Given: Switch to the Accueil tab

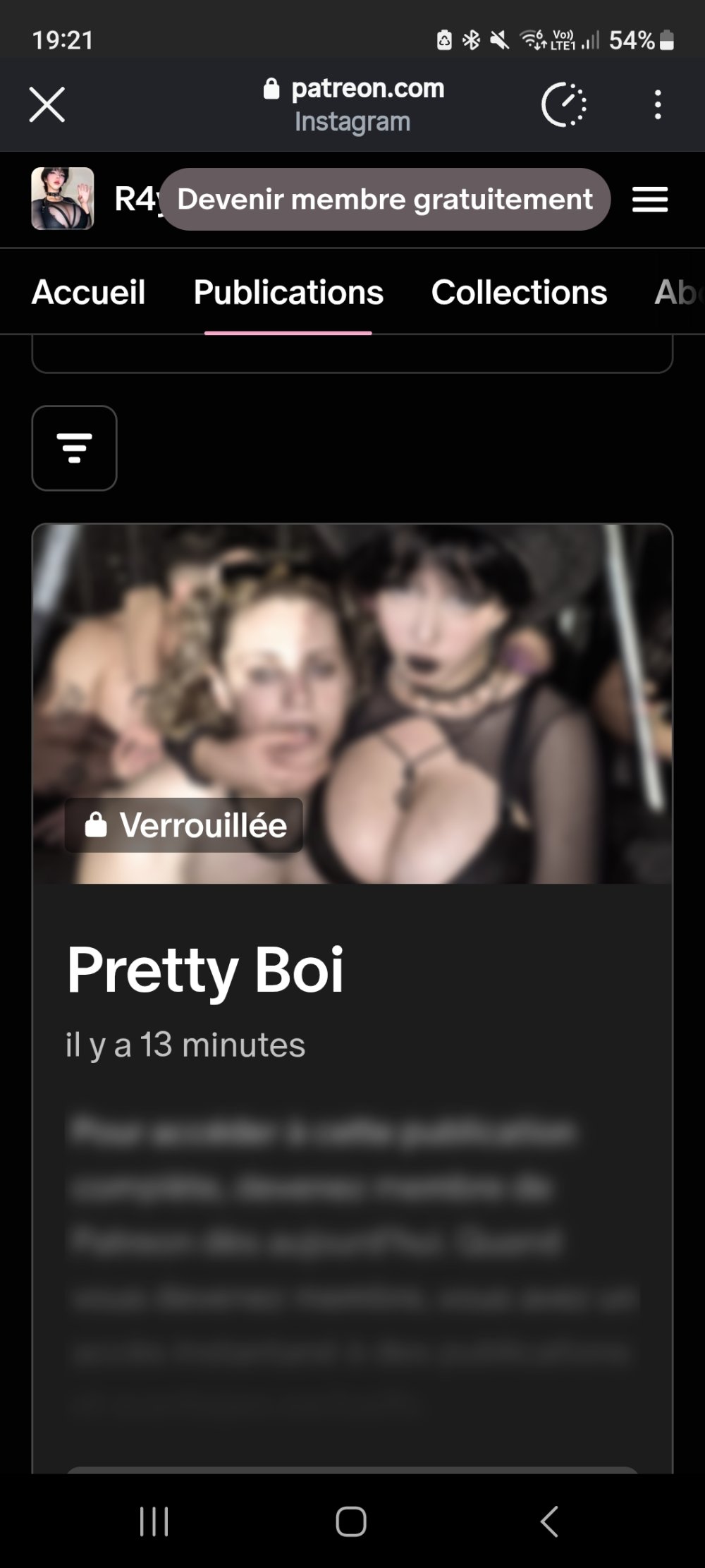Looking at the screenshot, I should (x=89, y=292).
